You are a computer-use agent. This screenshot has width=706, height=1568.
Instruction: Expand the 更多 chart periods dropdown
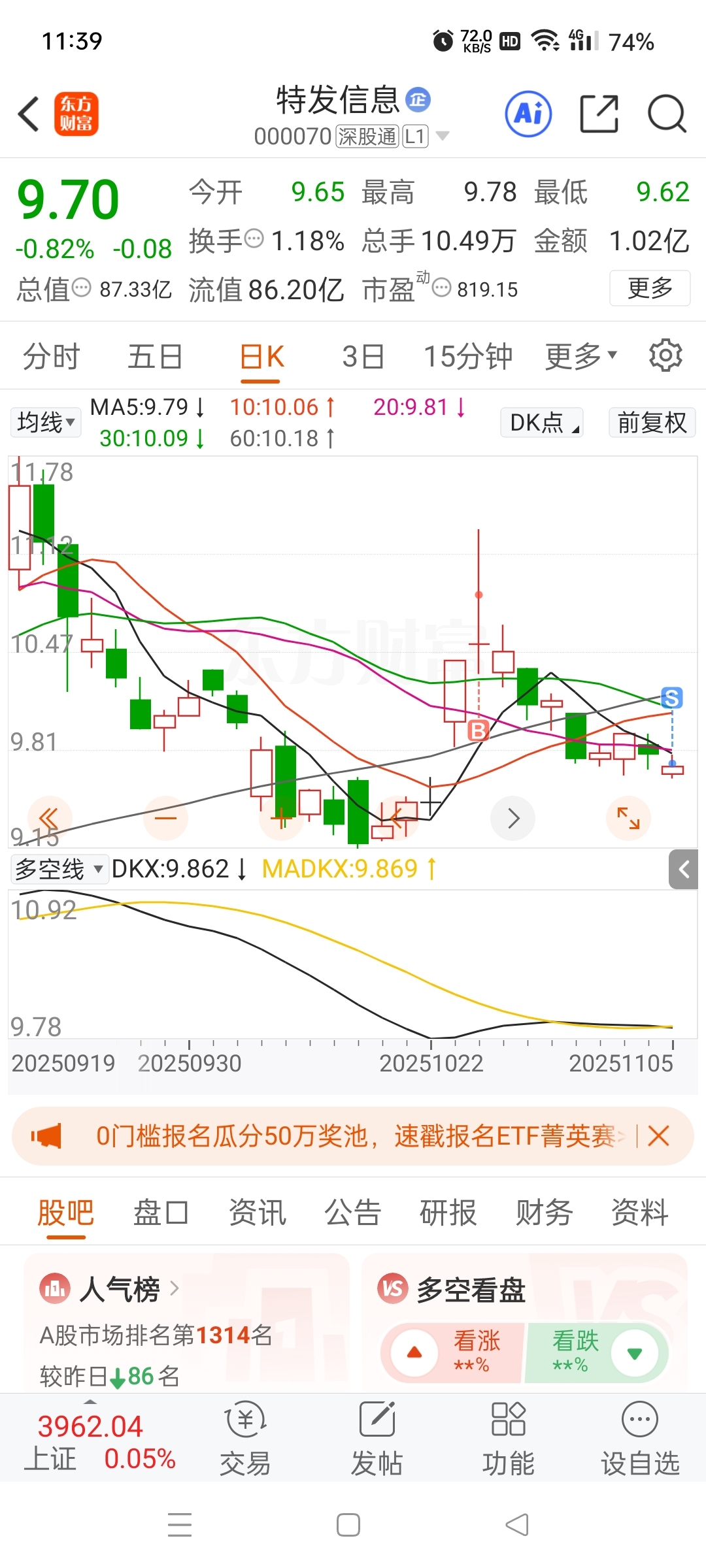[x=580, y=357]
